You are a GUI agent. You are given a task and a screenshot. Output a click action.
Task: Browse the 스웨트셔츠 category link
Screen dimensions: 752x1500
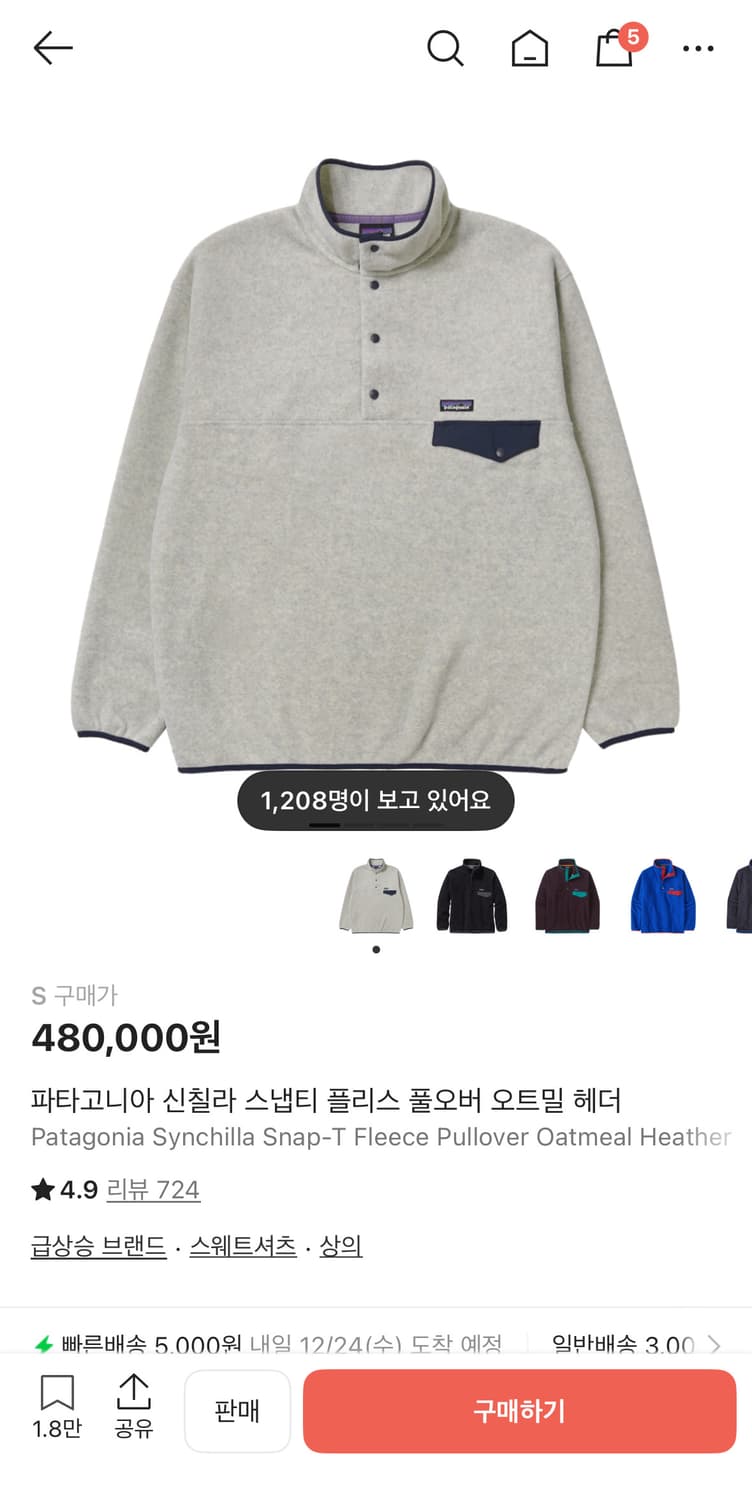[242, 1247]
